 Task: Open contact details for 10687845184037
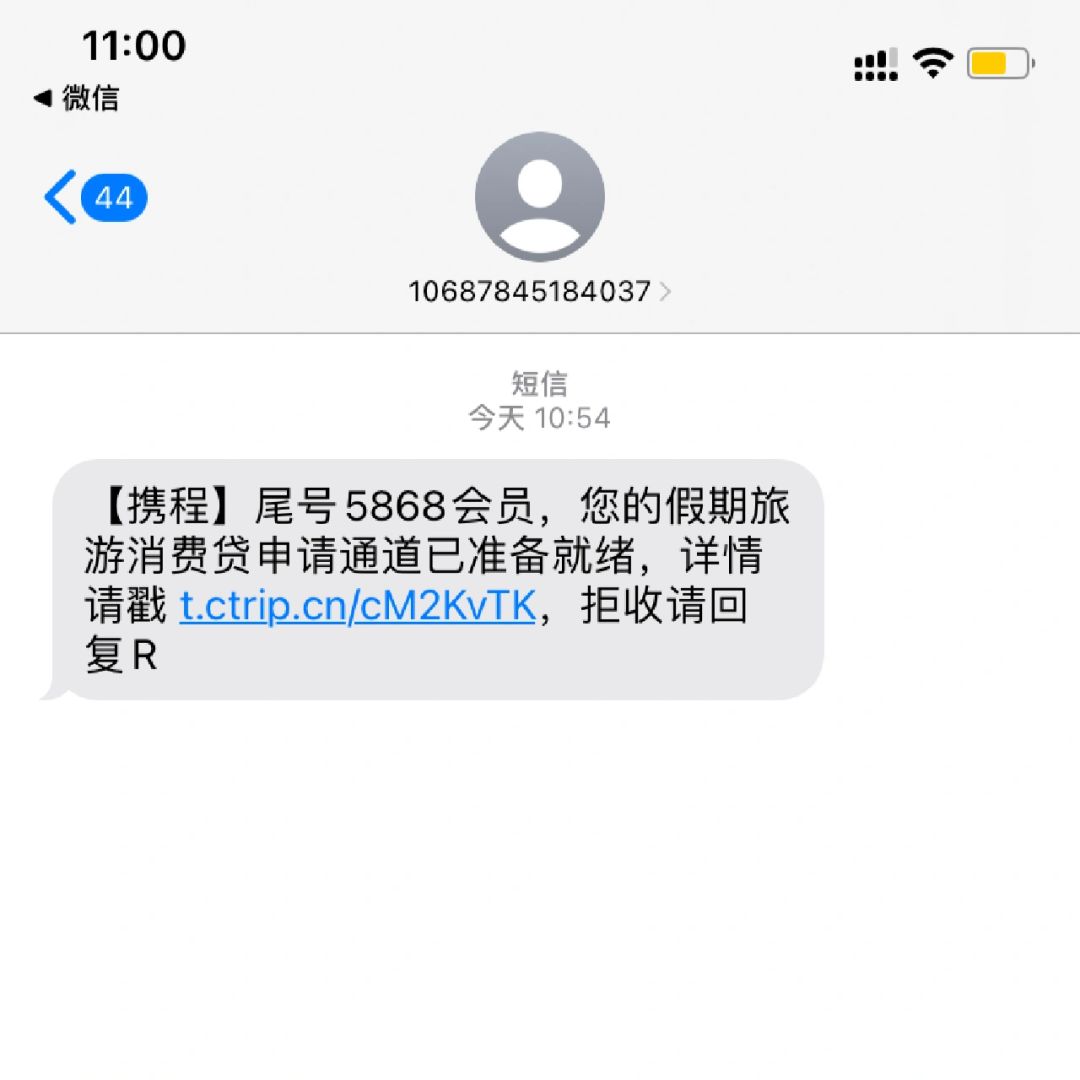(539, 291)
